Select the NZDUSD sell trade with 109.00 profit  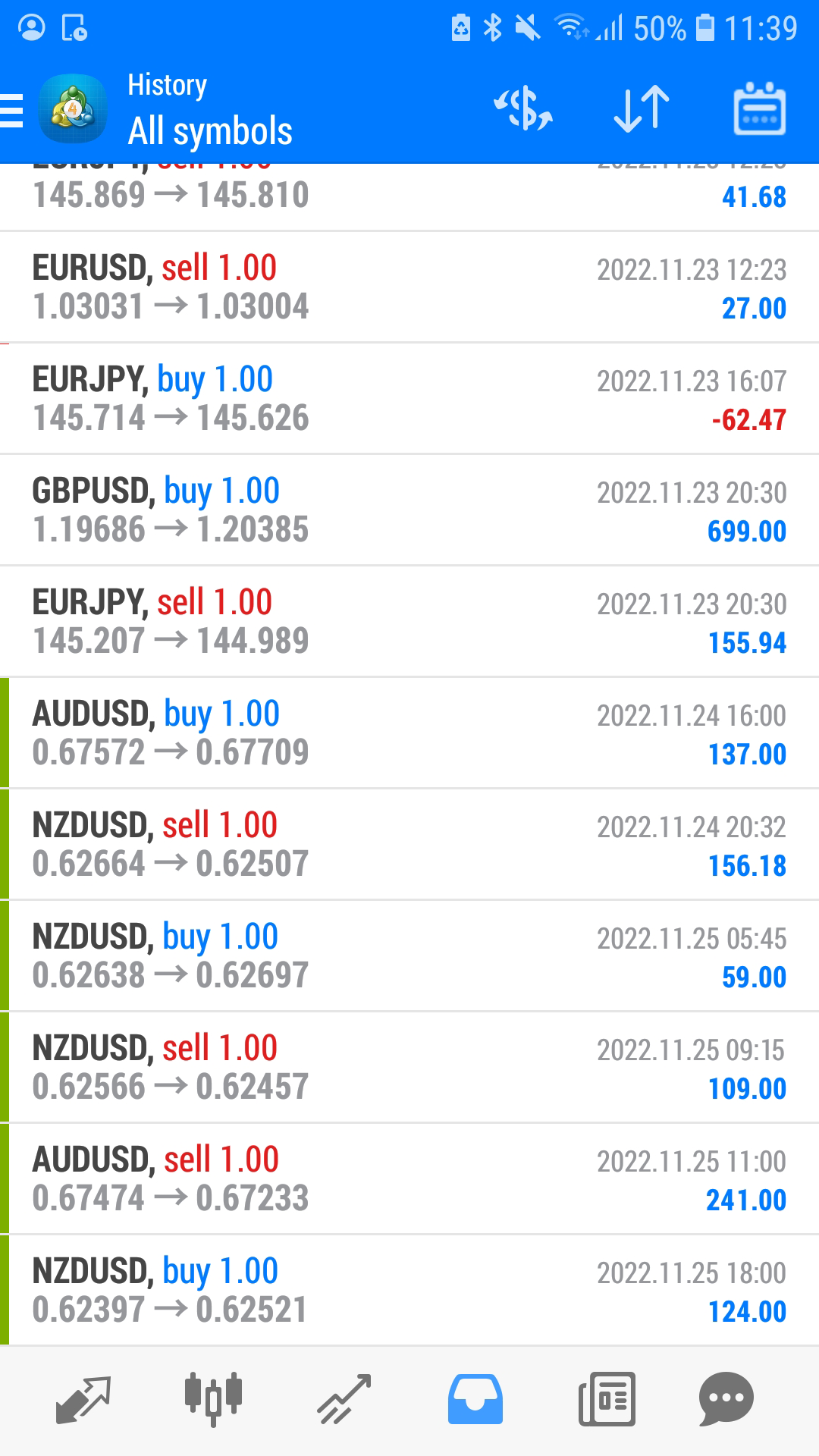409,1068
